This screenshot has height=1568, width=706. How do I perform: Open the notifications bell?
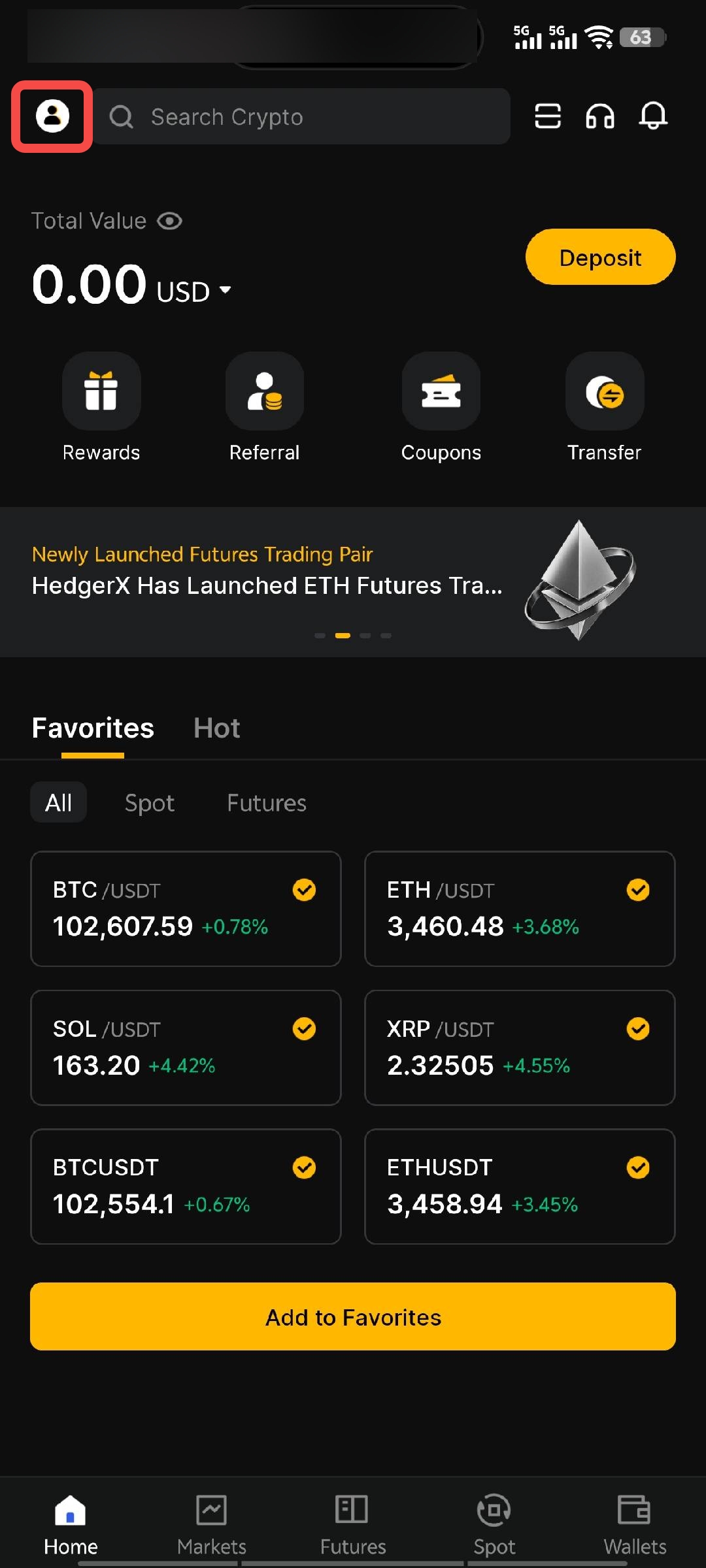pos(652,116)
